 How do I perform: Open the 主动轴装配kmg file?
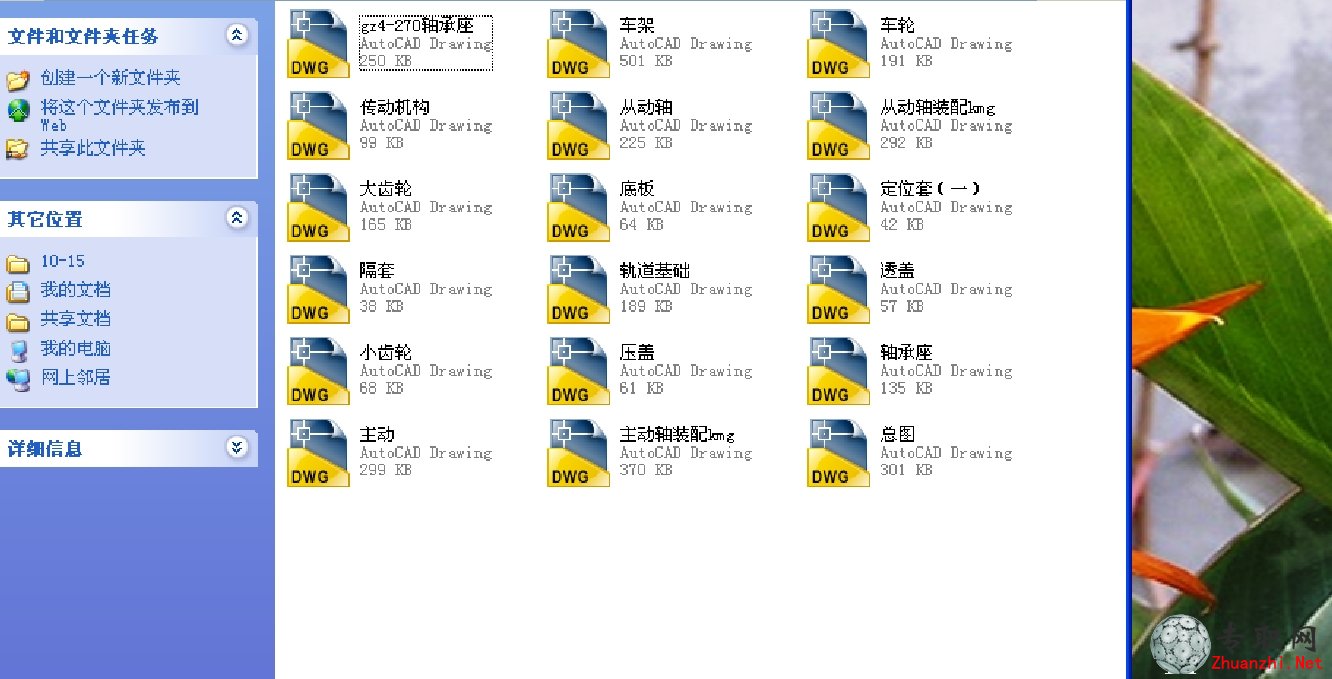(578, 454)
